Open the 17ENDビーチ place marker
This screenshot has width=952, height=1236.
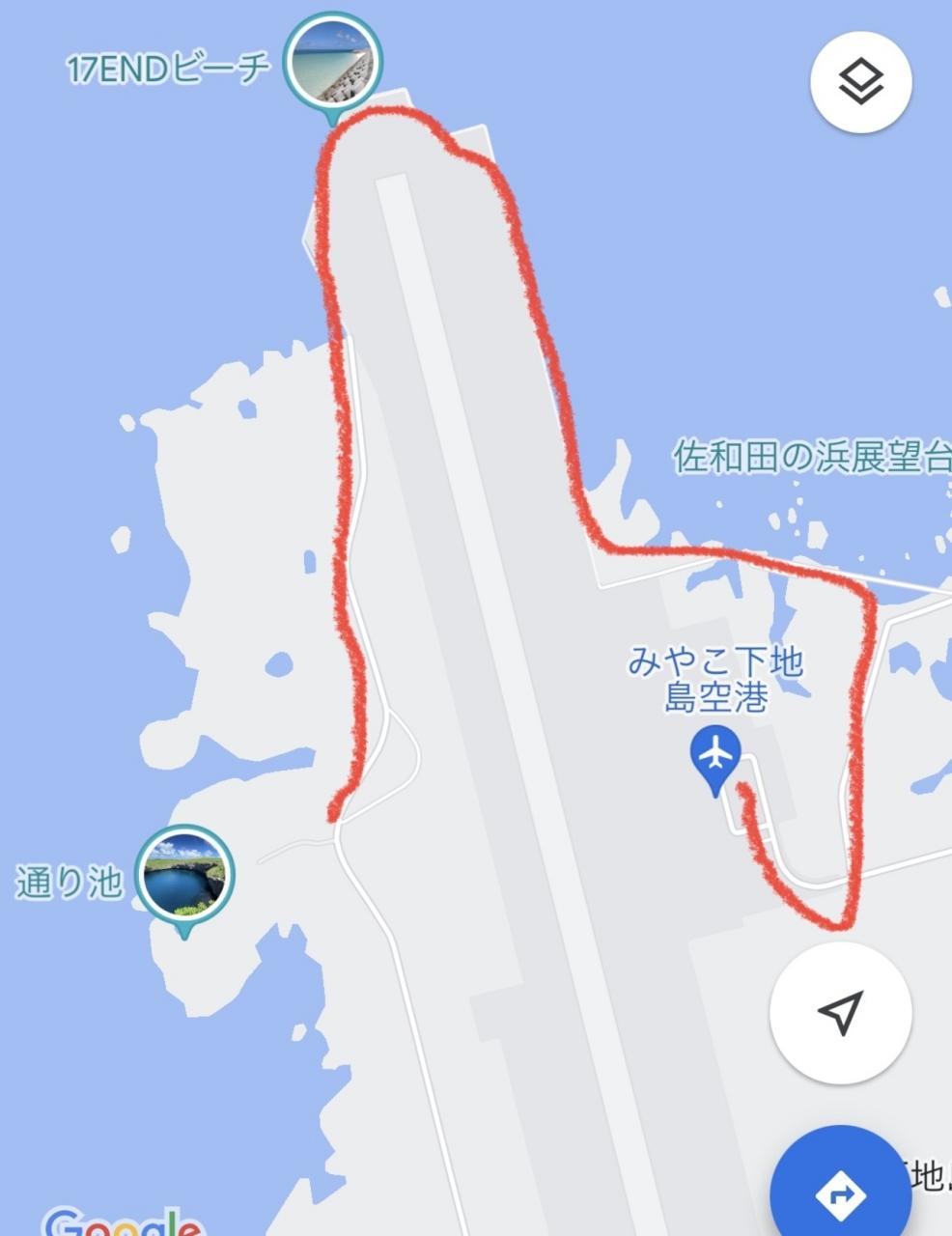coord(333,62)
